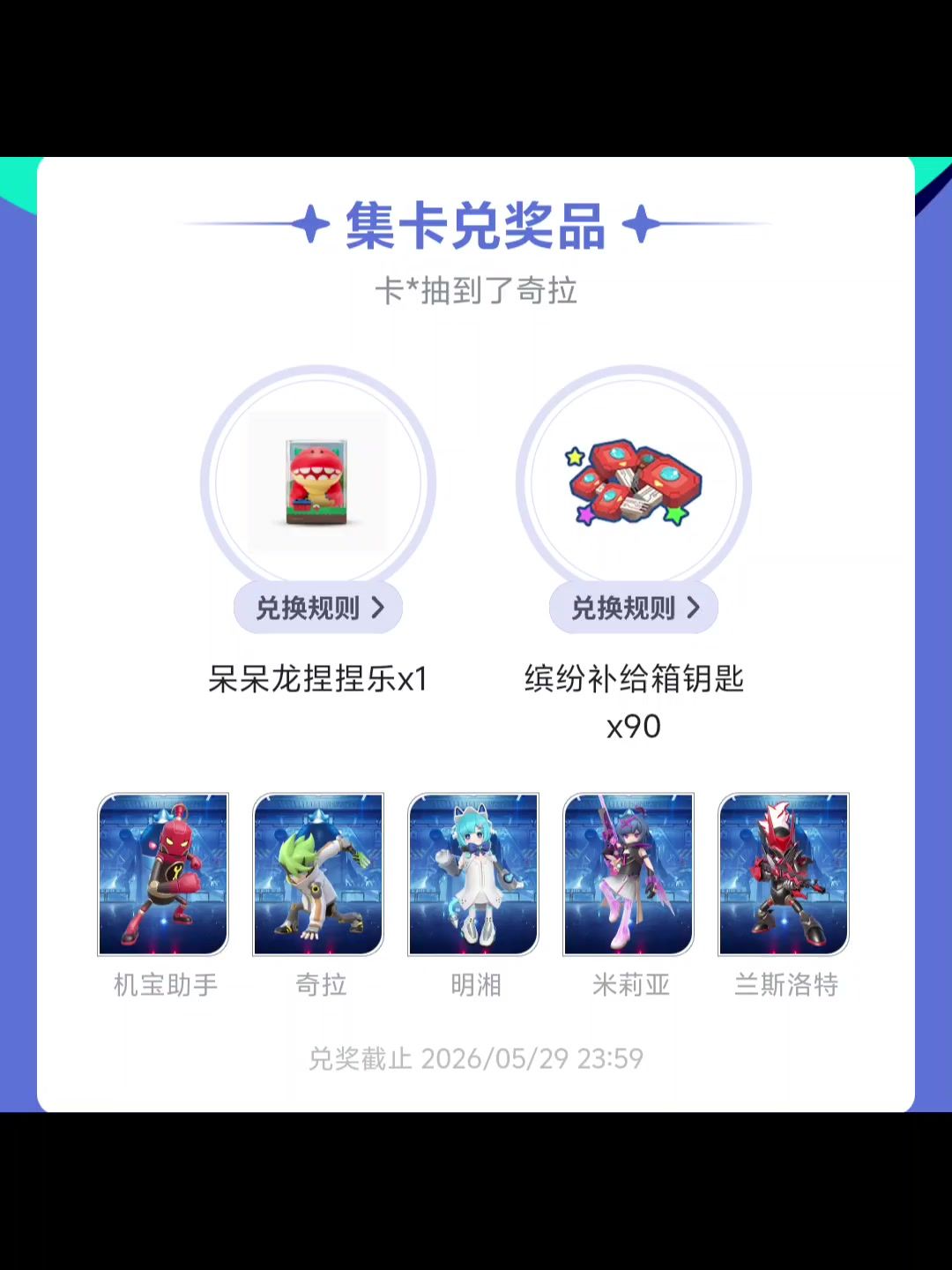Open 兑换规则 for 呆呆龙捏捏乐
Screen dimensions: 952x1270
point(318,608)
